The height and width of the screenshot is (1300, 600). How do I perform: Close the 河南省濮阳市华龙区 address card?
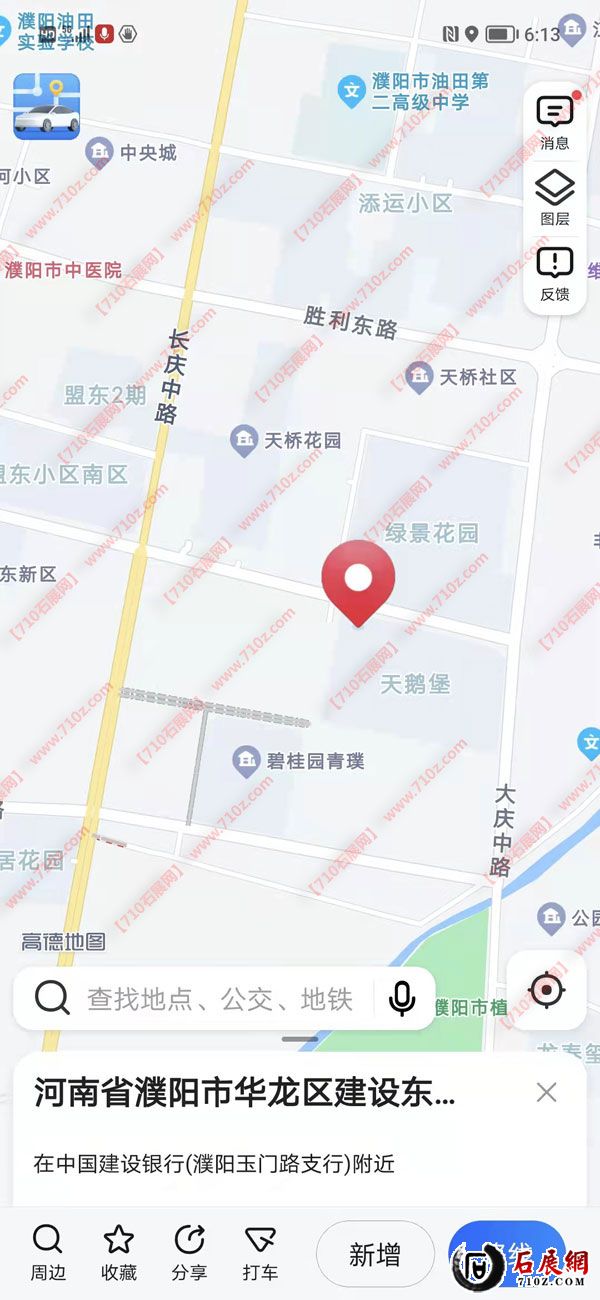point(546,1092)
